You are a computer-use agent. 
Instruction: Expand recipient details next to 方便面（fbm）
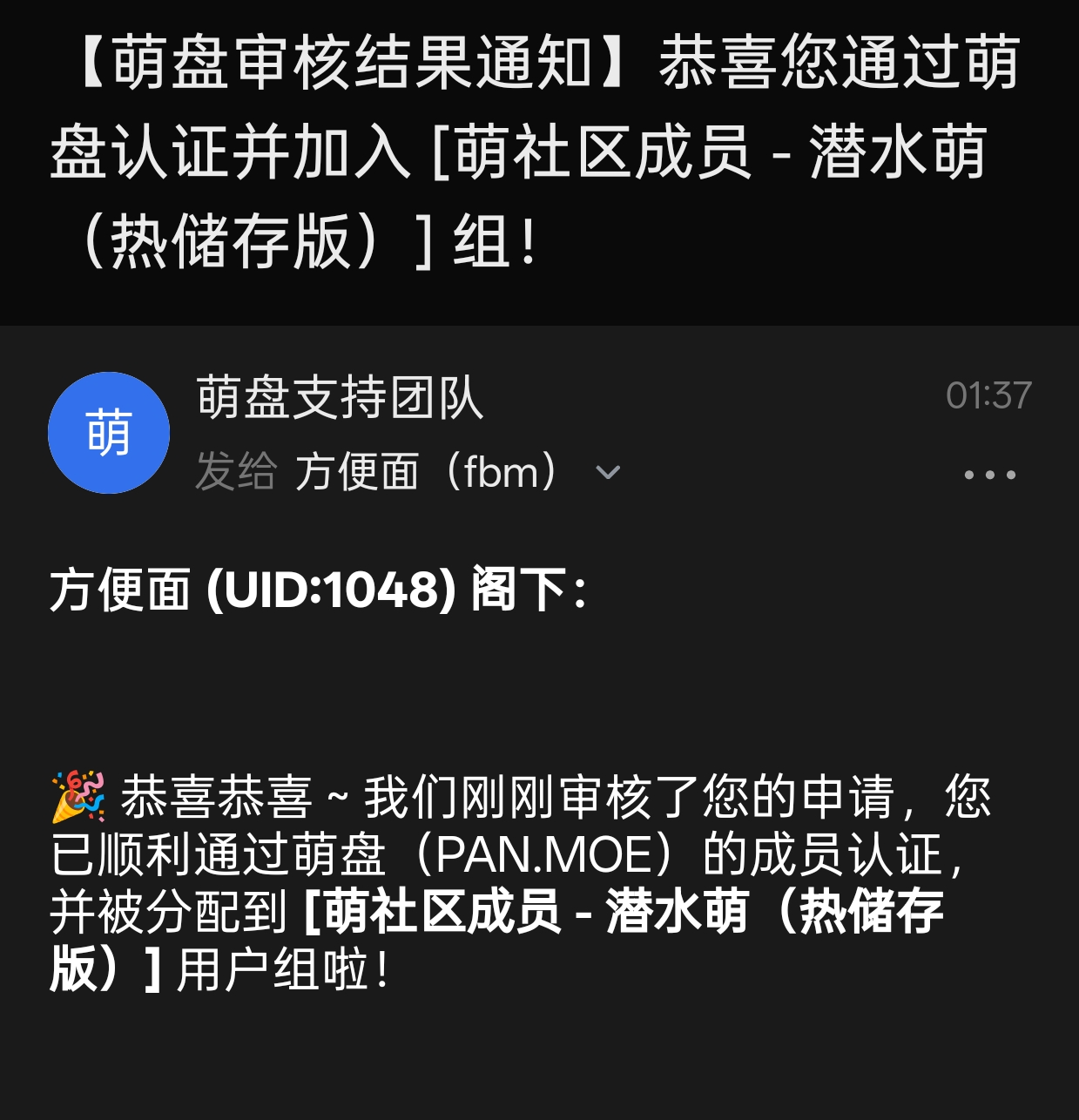point(607,473)
